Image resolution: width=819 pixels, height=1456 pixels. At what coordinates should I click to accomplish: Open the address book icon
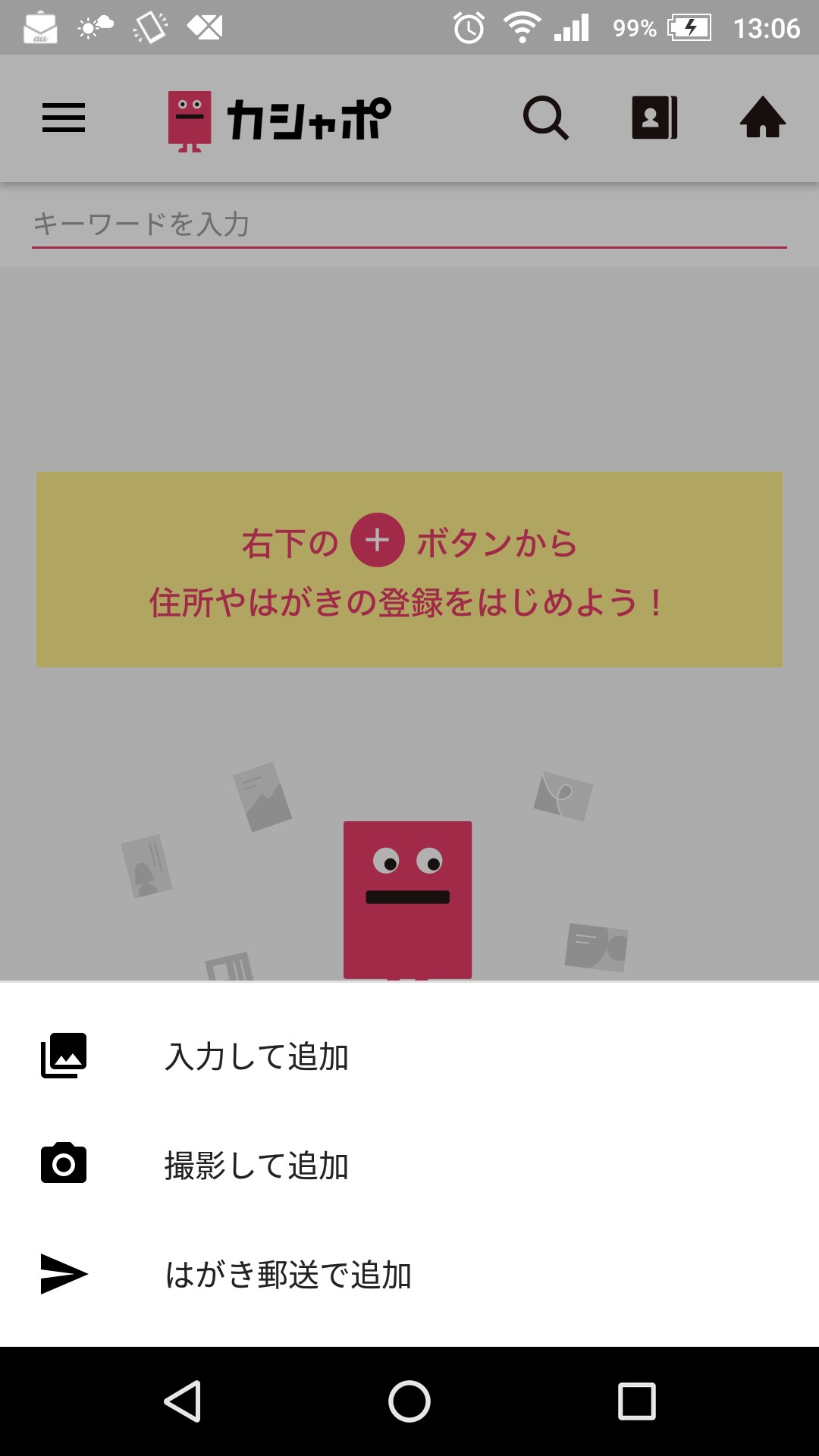[x=654, y=118]
